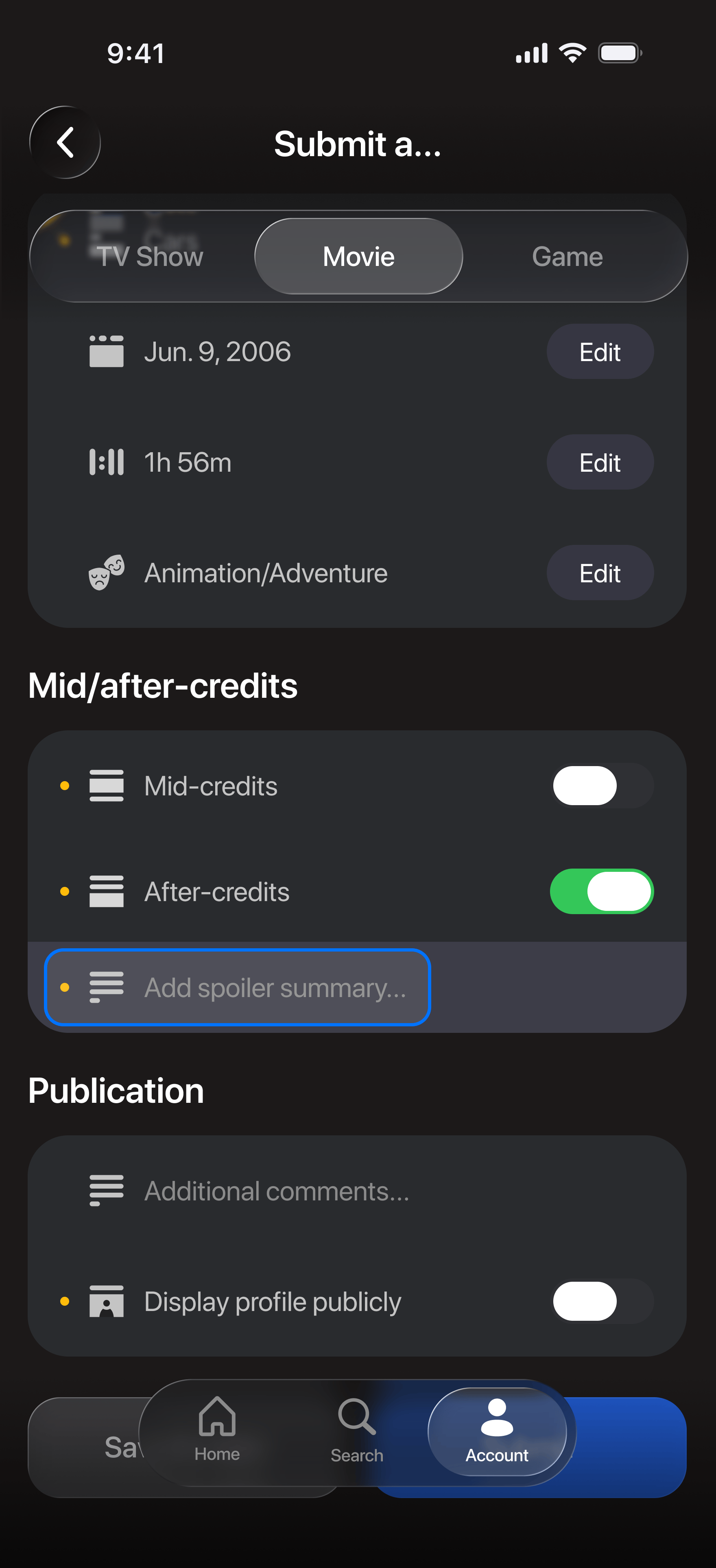
Task: Click Edit beside the release date
Action: click(x=600, y=351)
